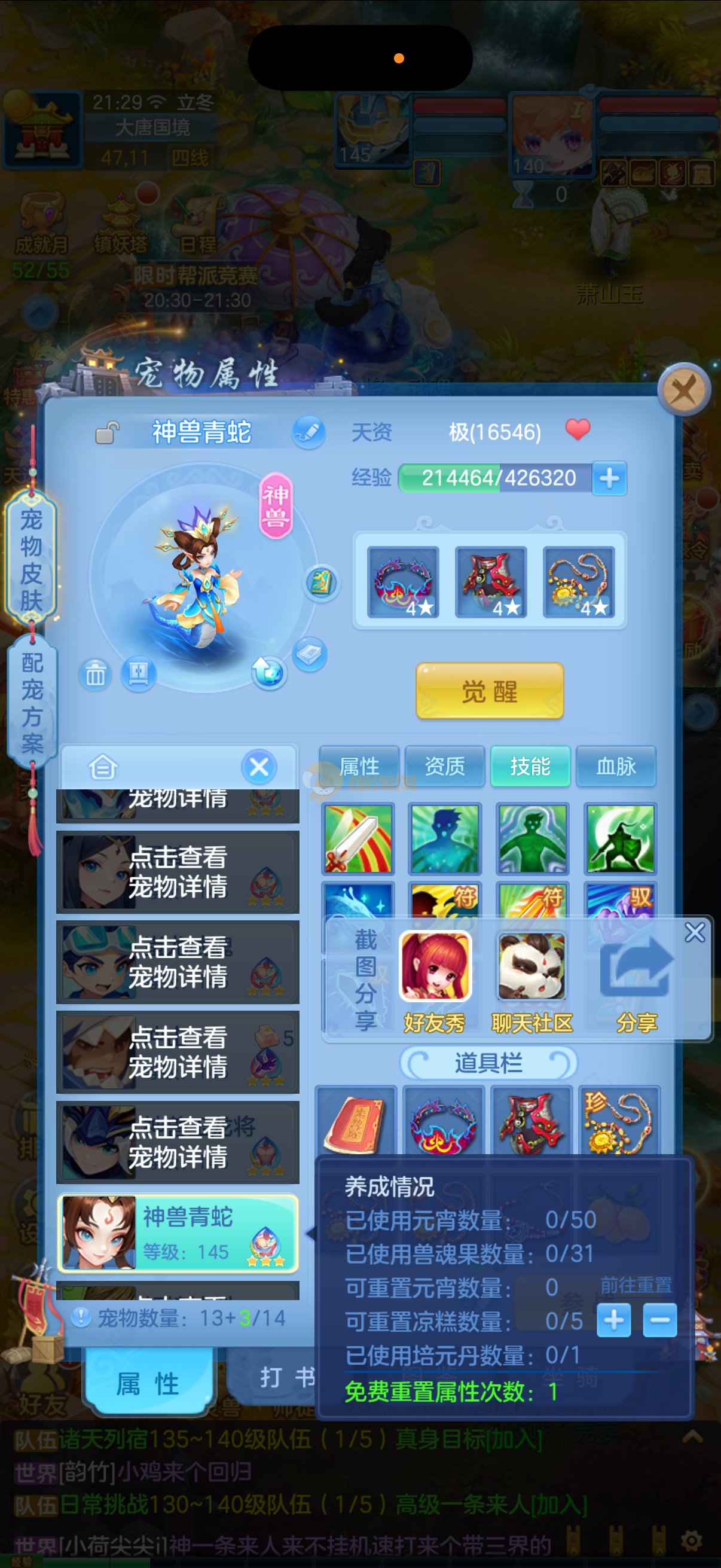Increase 可重置凉糕数量 with the plus button
The width and height of the screenshot is (721, 1568).
point(613,1320)
